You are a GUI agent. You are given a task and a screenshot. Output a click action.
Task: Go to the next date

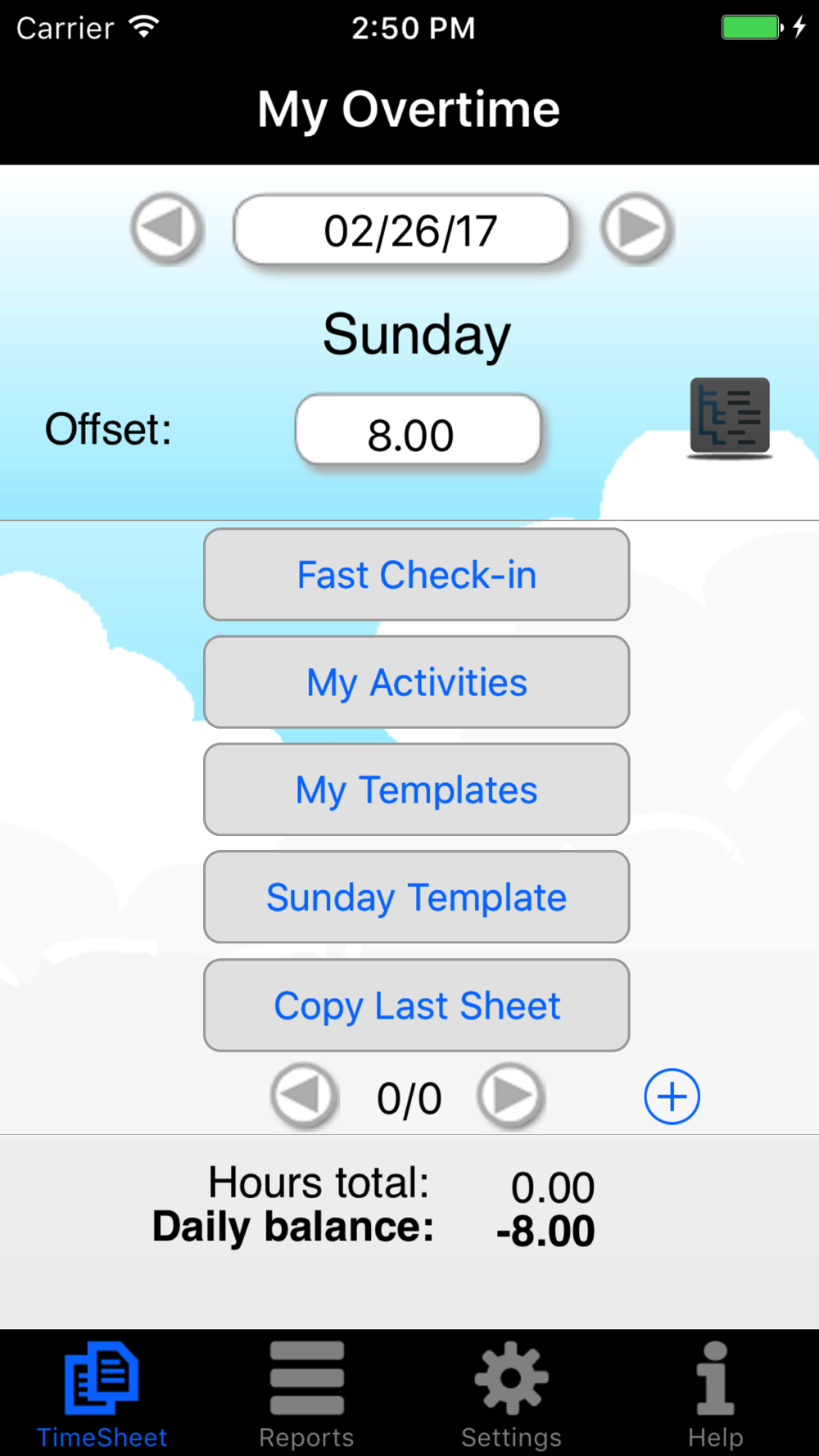coord(636,228)
